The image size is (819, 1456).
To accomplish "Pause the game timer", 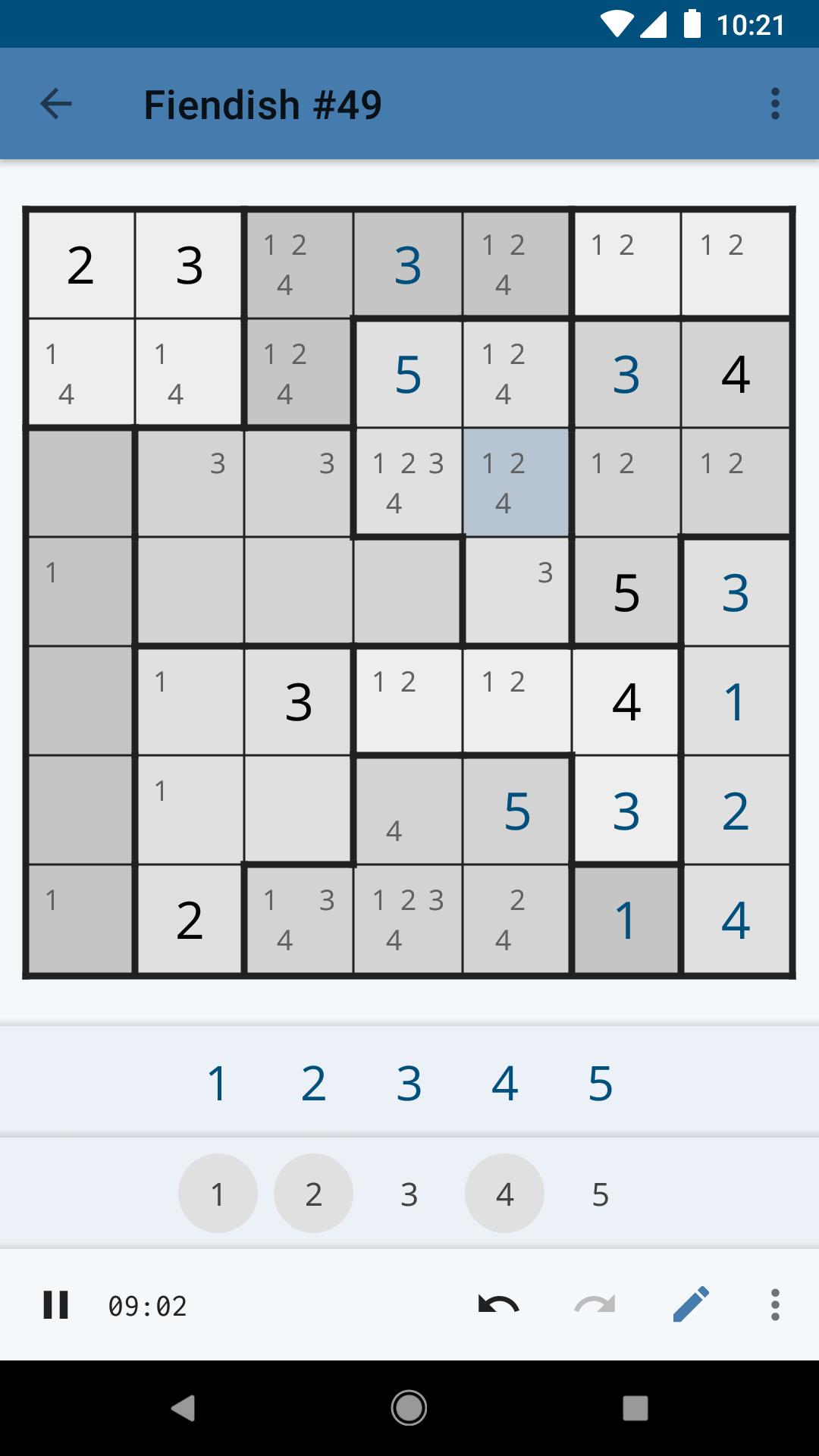I will (x=56, y=1305).
